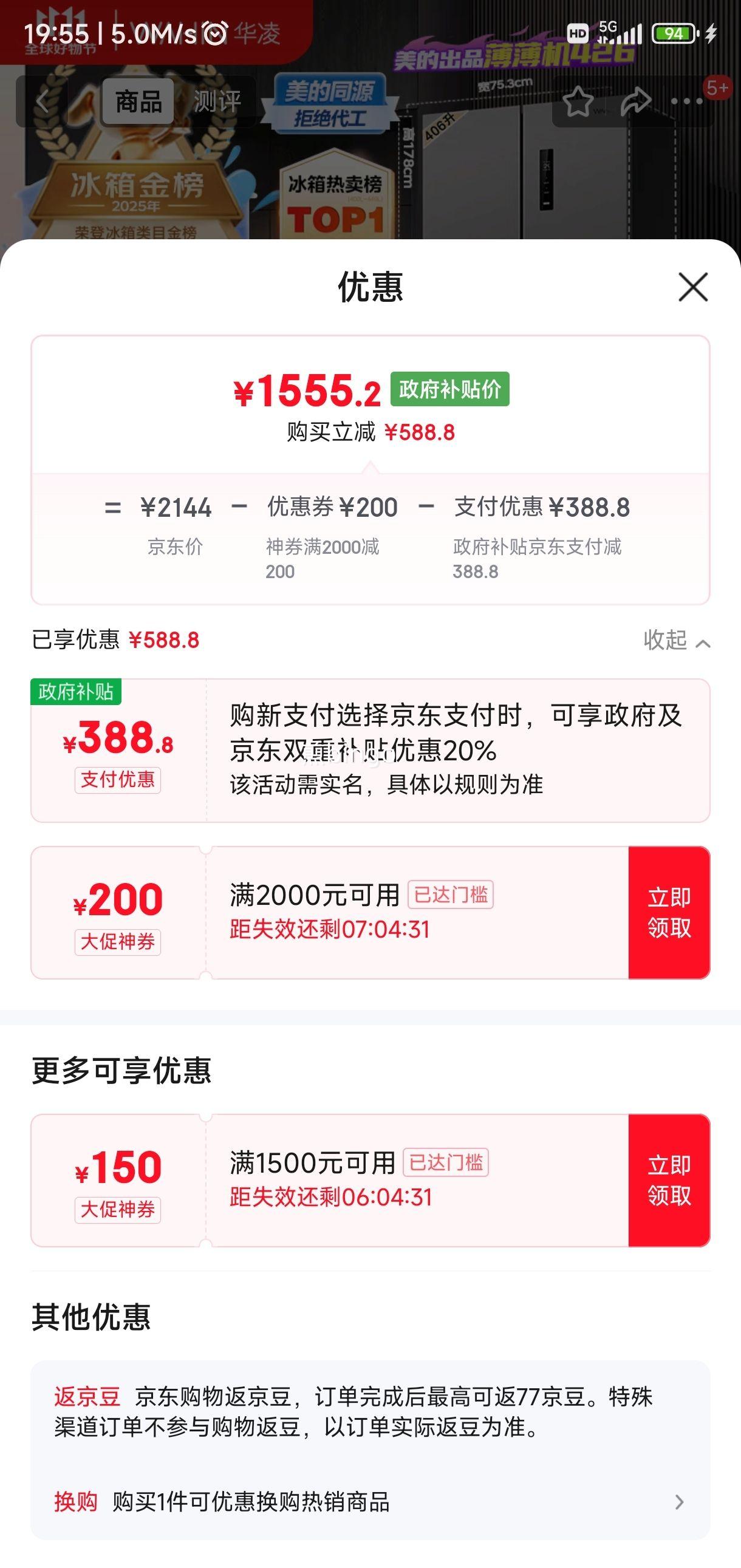The width and height of the screenshot is (741, 1568).
Task: Claim the ¥200 满2000元可用 coupon
Action: [x=669, y=912]
